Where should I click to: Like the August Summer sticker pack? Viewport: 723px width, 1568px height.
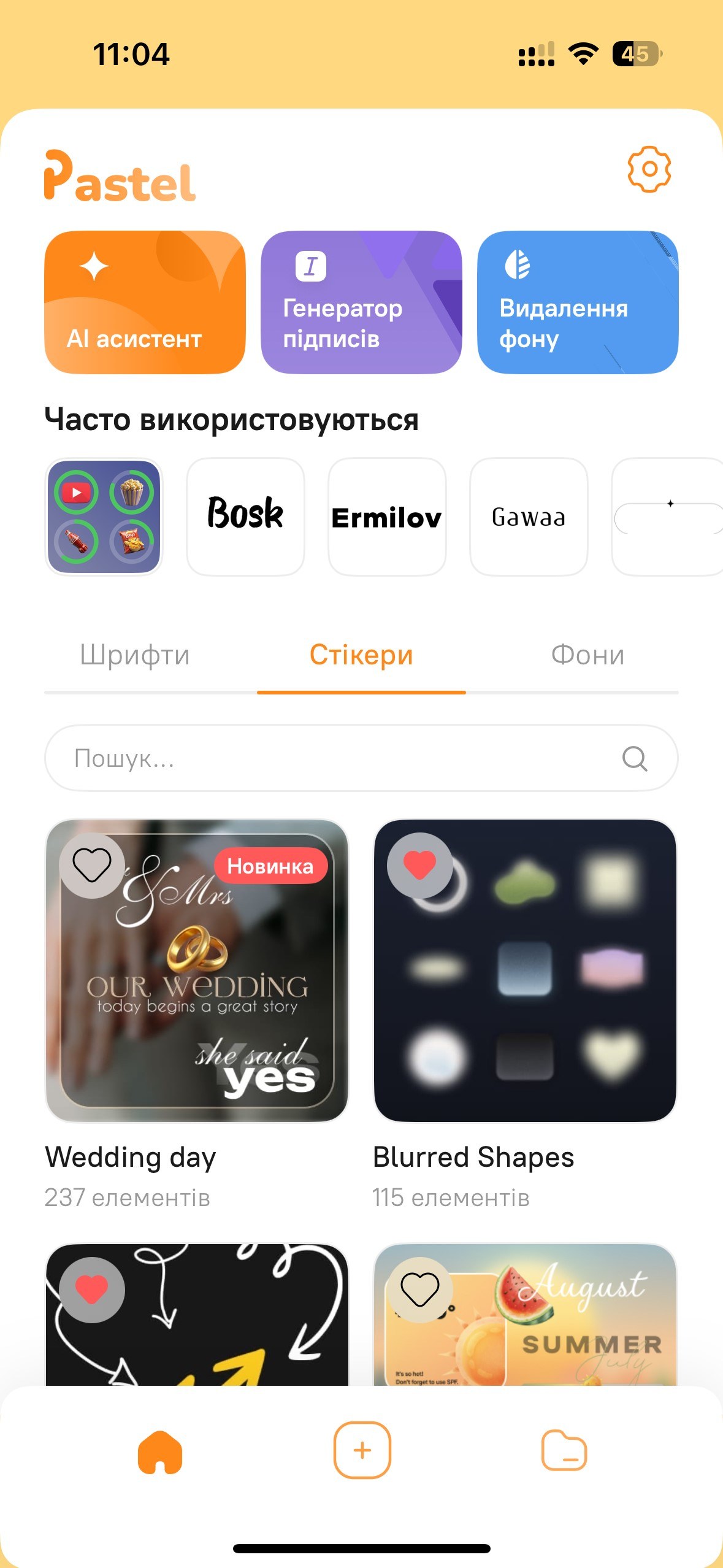click(x=420, y=1289)
